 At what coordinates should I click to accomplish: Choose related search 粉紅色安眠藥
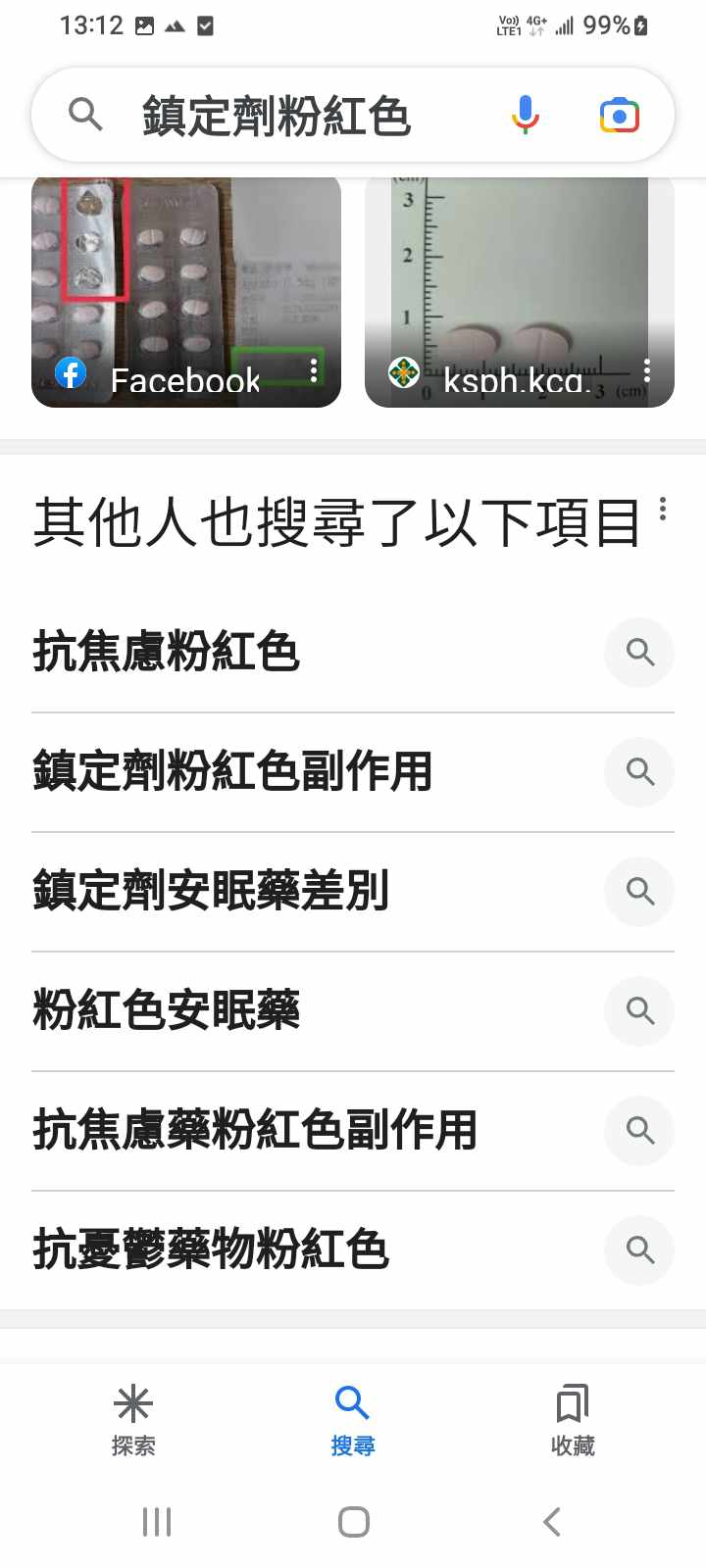pyautogui.click(x=167, y=1011)
